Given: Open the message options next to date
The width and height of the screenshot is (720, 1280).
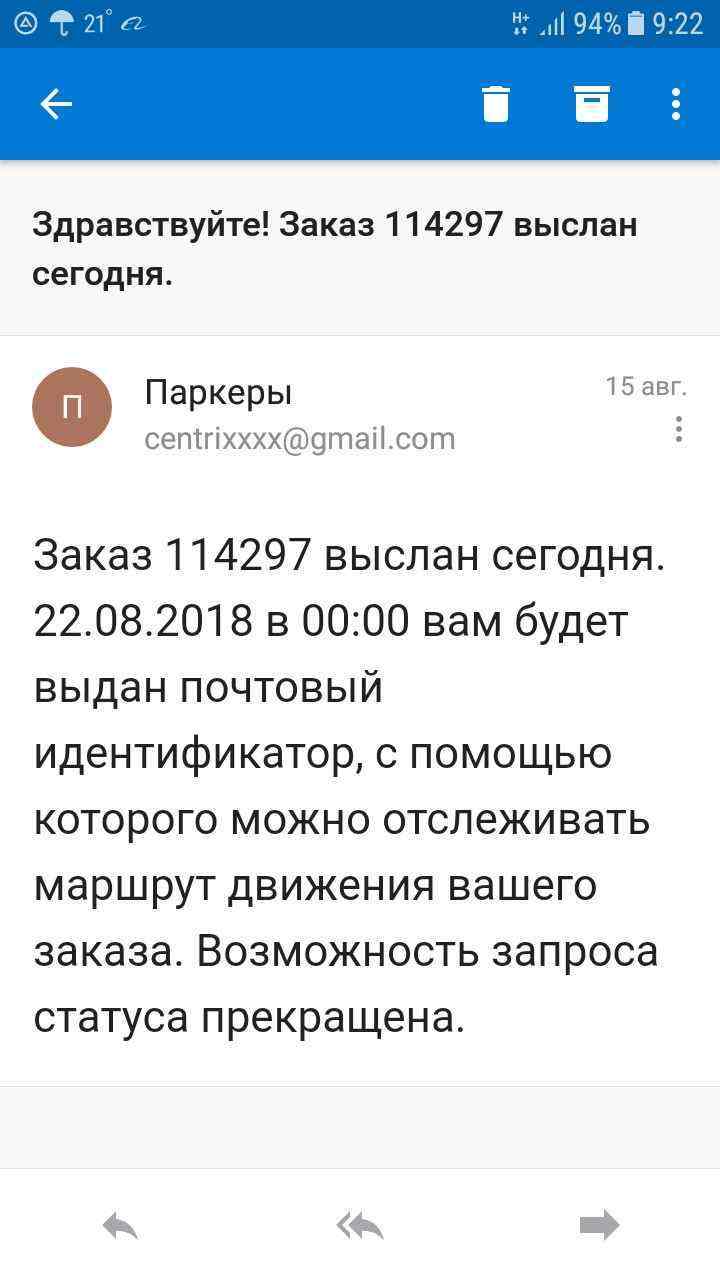Looking at the screenshot, I should (x=679, y=429).
